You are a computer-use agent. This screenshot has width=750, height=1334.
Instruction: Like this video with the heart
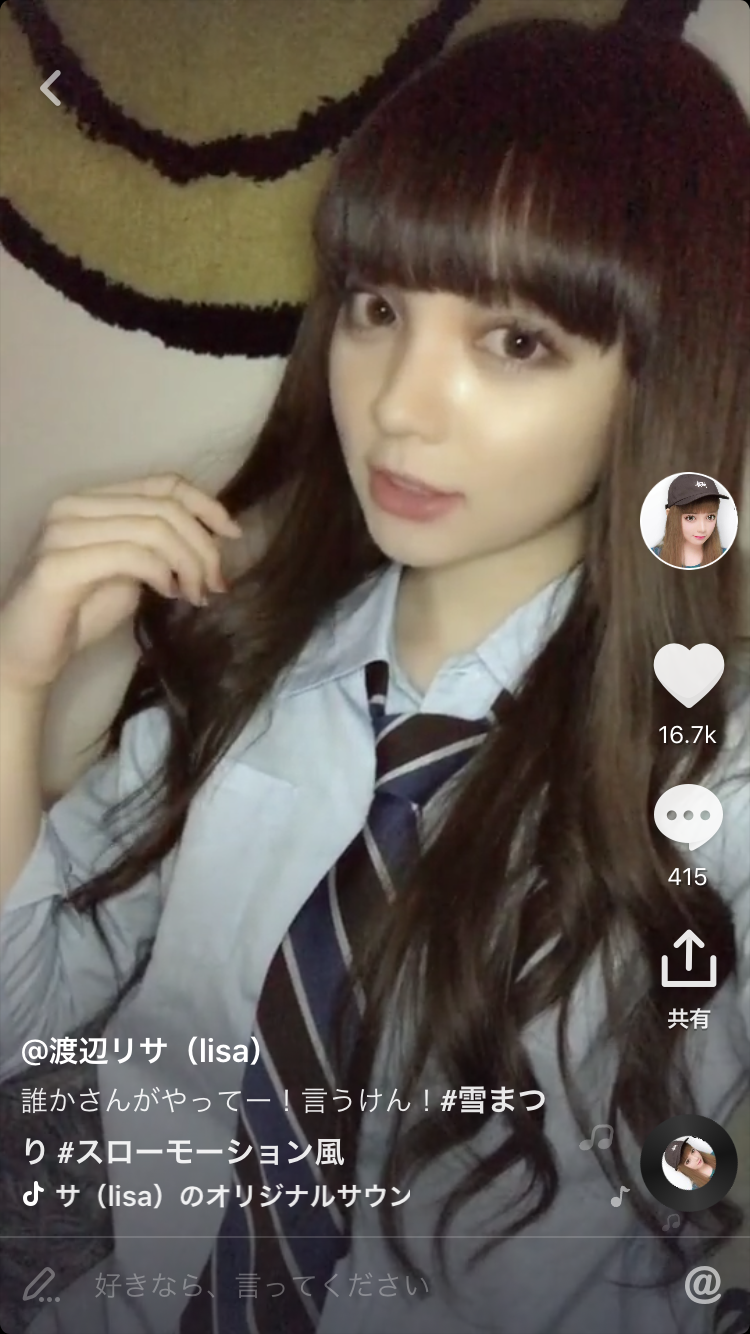pos(688,677)
